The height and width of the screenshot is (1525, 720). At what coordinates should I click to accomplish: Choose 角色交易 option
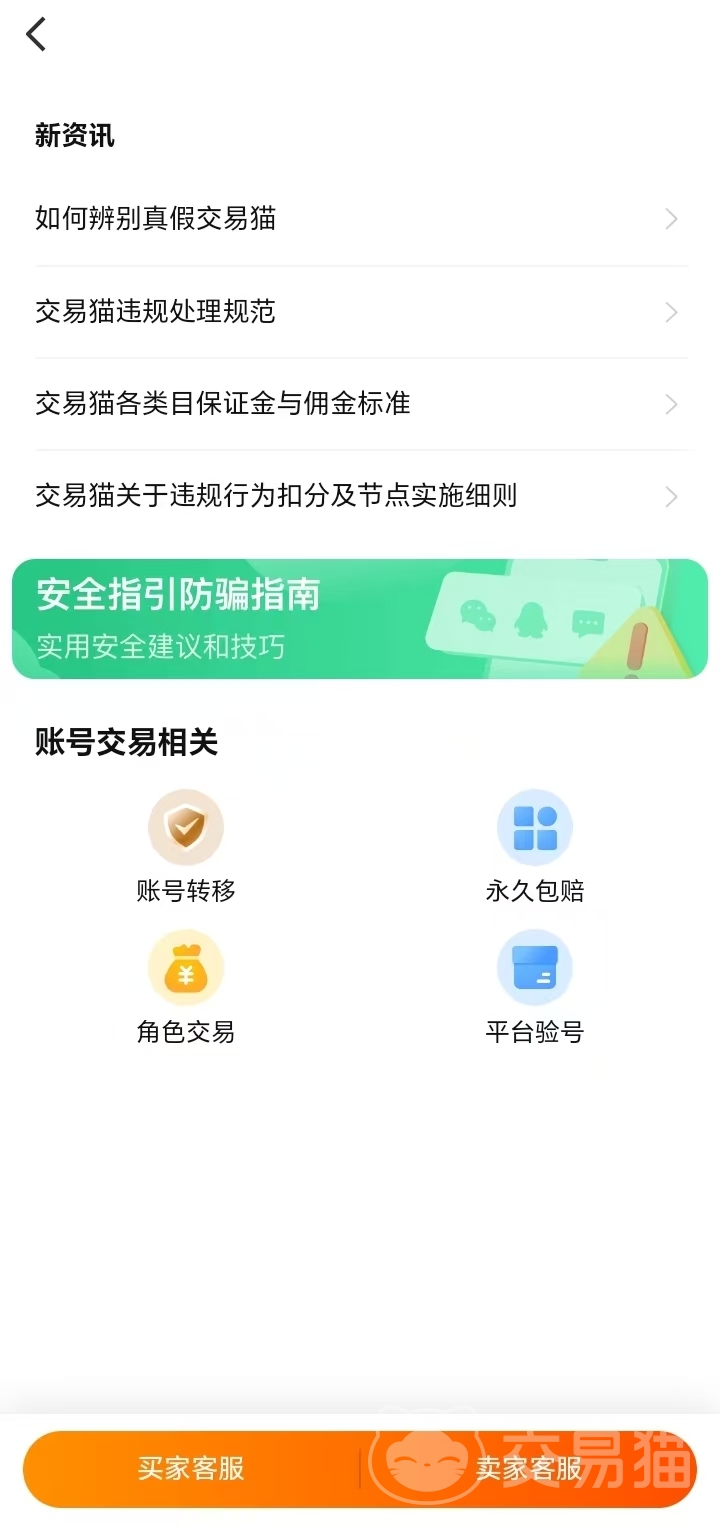coord(186,986)
